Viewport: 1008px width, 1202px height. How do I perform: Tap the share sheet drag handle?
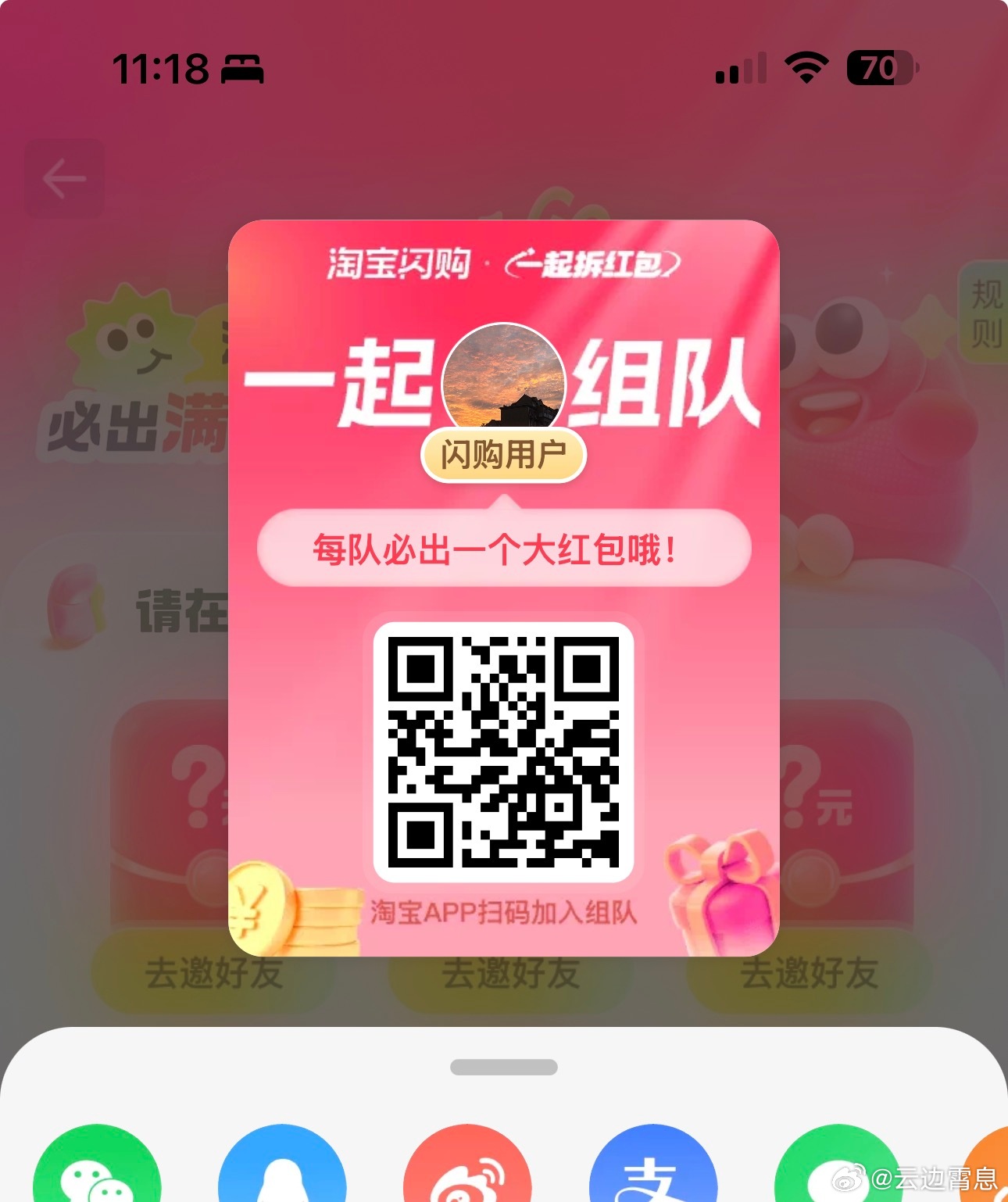[504, 1067]
